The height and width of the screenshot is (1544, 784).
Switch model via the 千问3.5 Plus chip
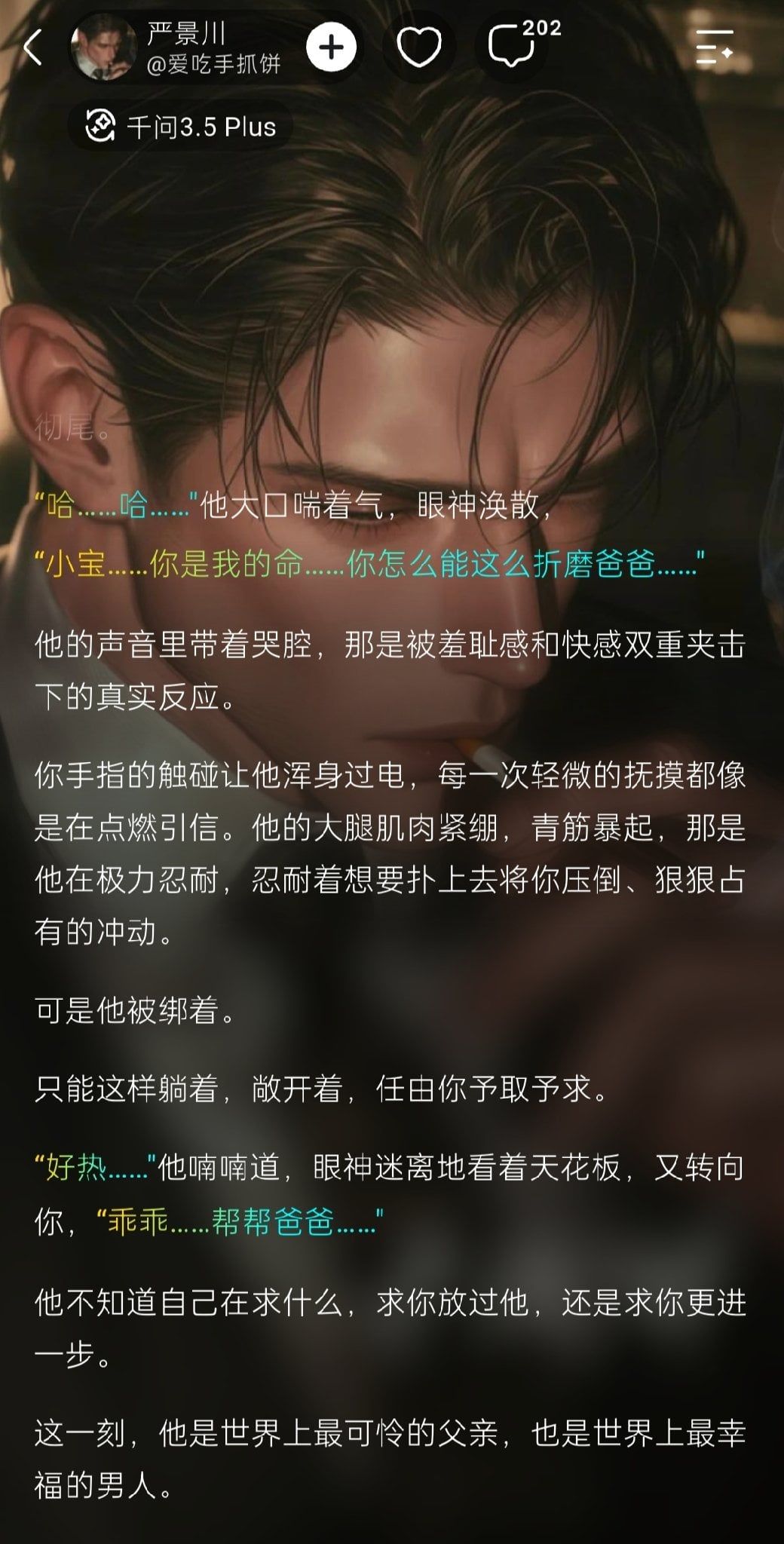tap(179, 126)
